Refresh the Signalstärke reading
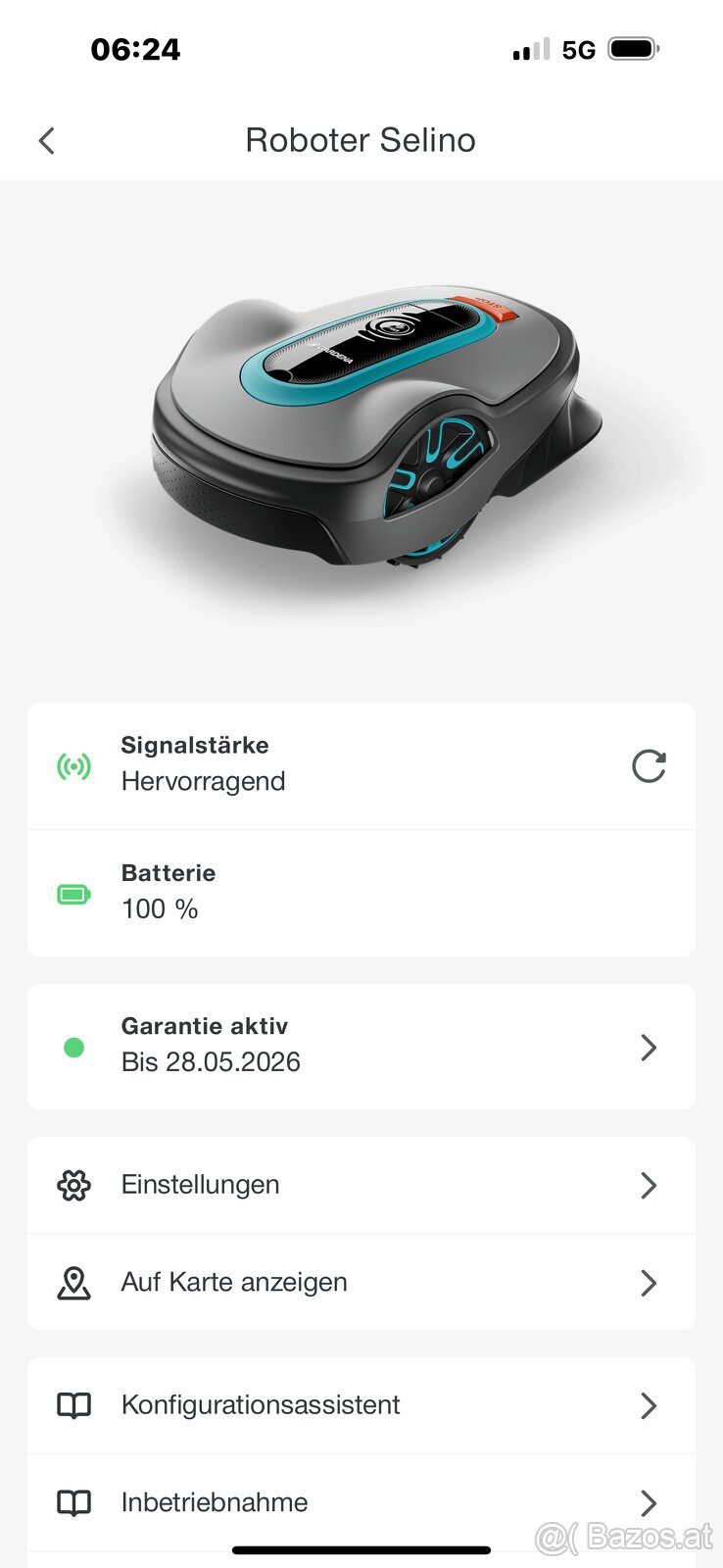The width and height of the screenshot is (723, 1568). tap(649, 766)
